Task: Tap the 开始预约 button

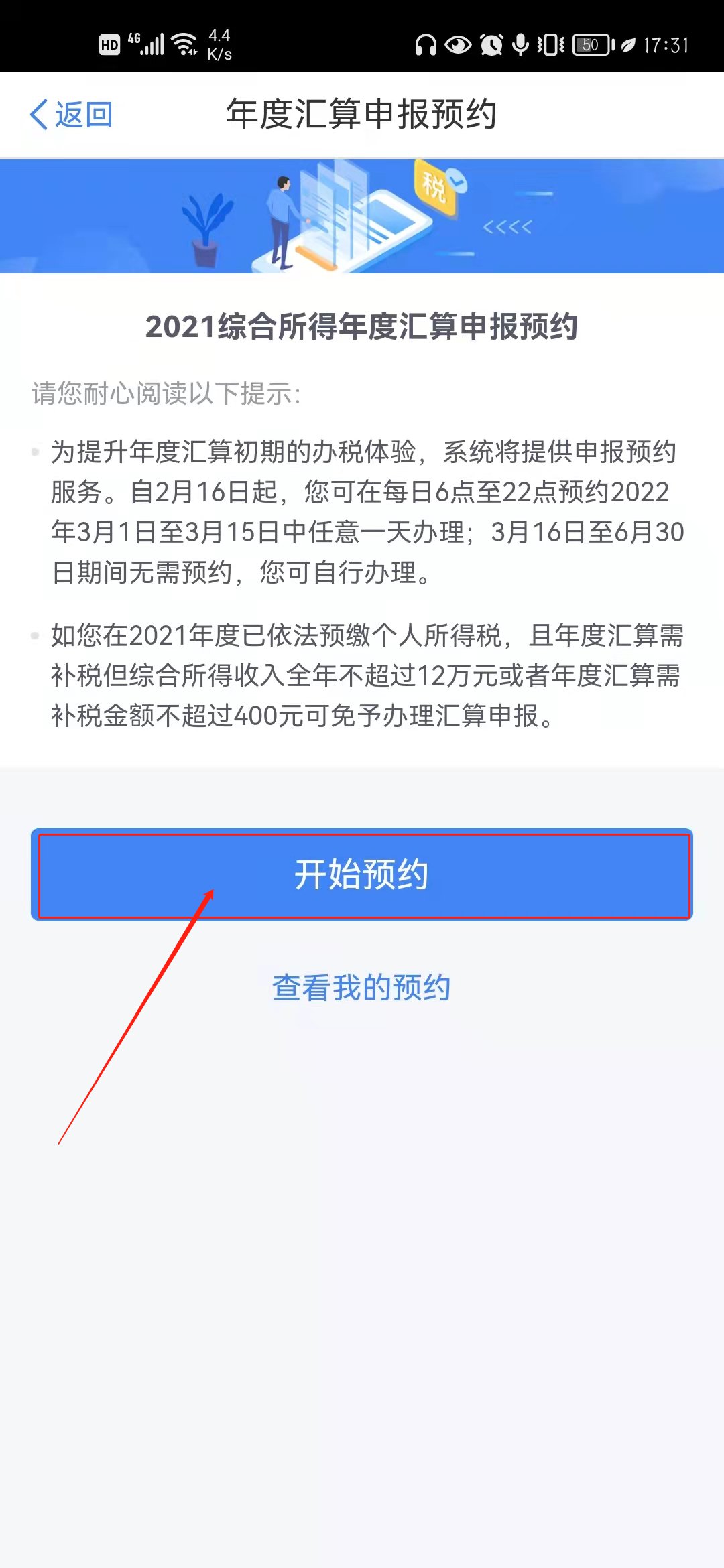Action: coord(362,874)
